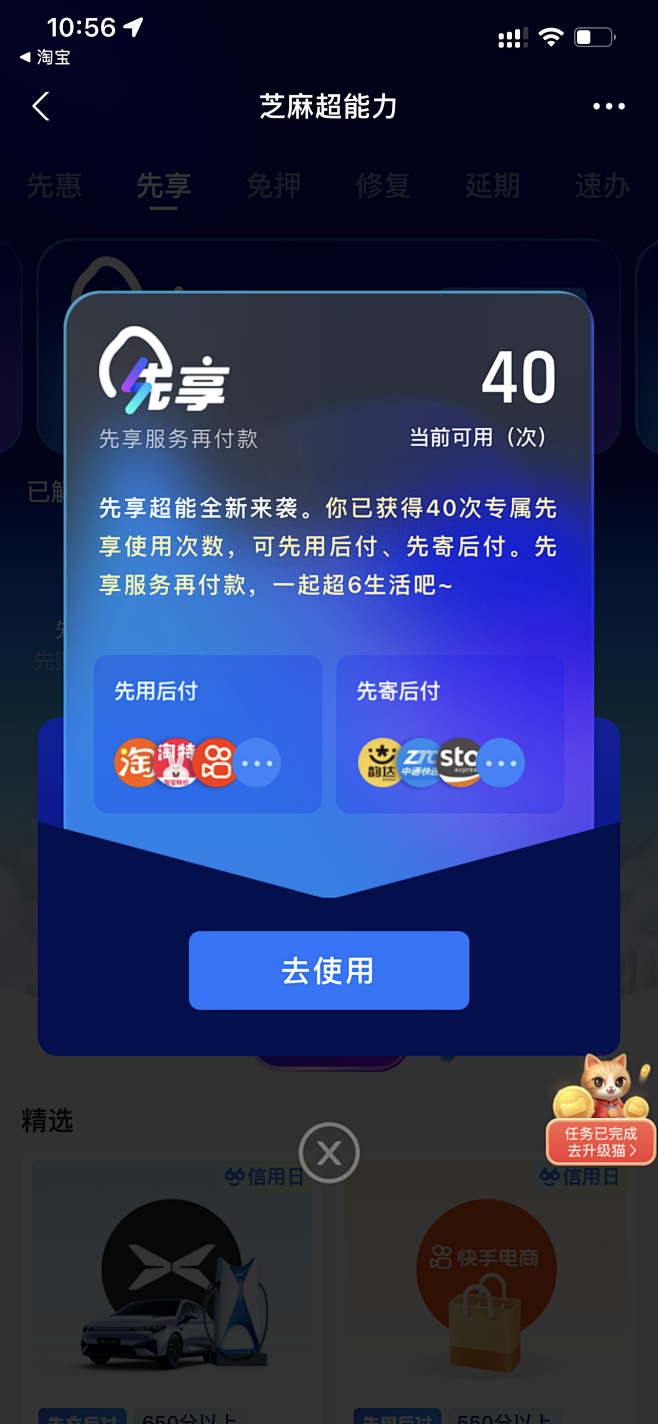Go back from 芝麻超能力 page
658x1424 pixels.
41,107
